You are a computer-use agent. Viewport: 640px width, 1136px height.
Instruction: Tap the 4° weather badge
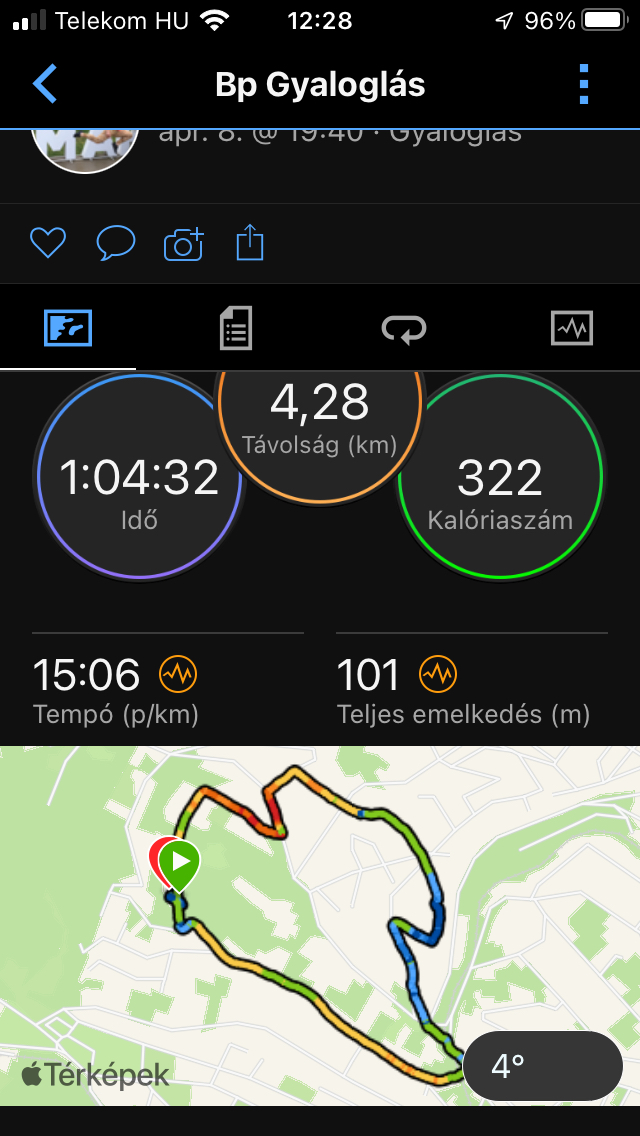pos(542,1066)
